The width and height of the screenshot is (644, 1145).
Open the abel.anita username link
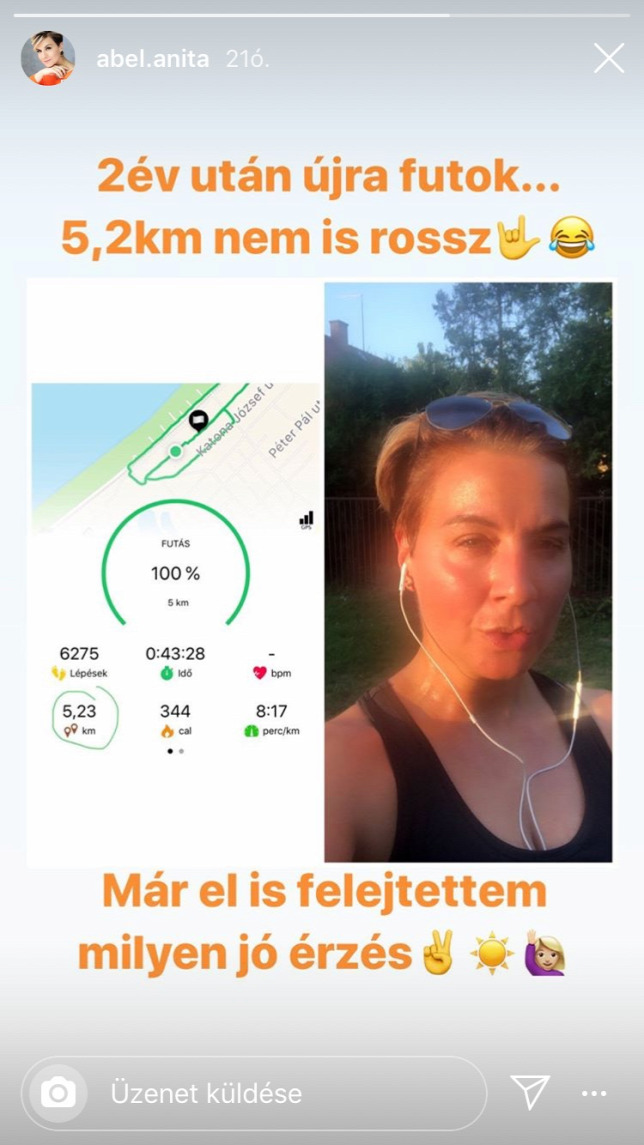point(152,59)
